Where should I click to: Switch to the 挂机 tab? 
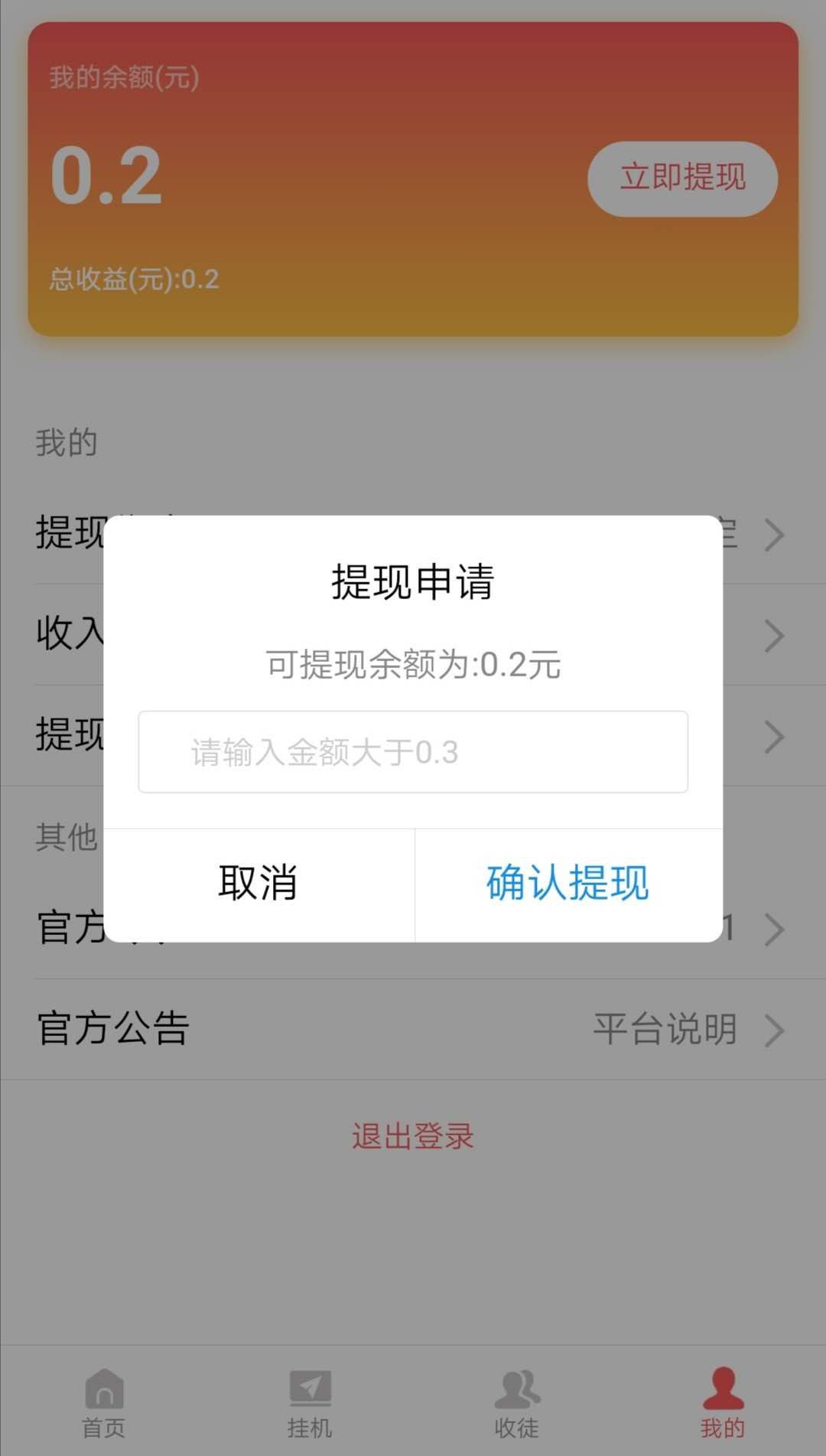[x=310, y=1402]
